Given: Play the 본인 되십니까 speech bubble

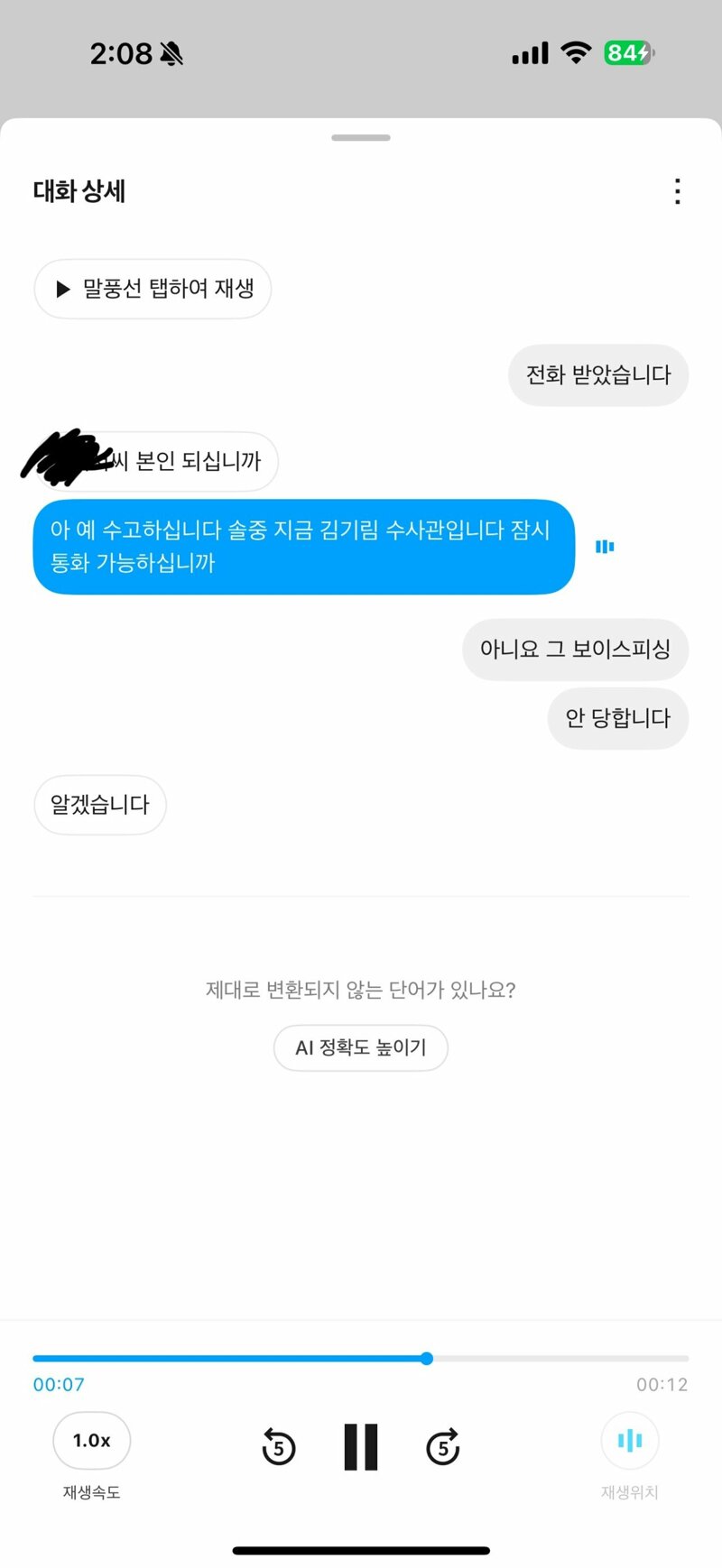Looking at the screenshot, I should [155, 461].
